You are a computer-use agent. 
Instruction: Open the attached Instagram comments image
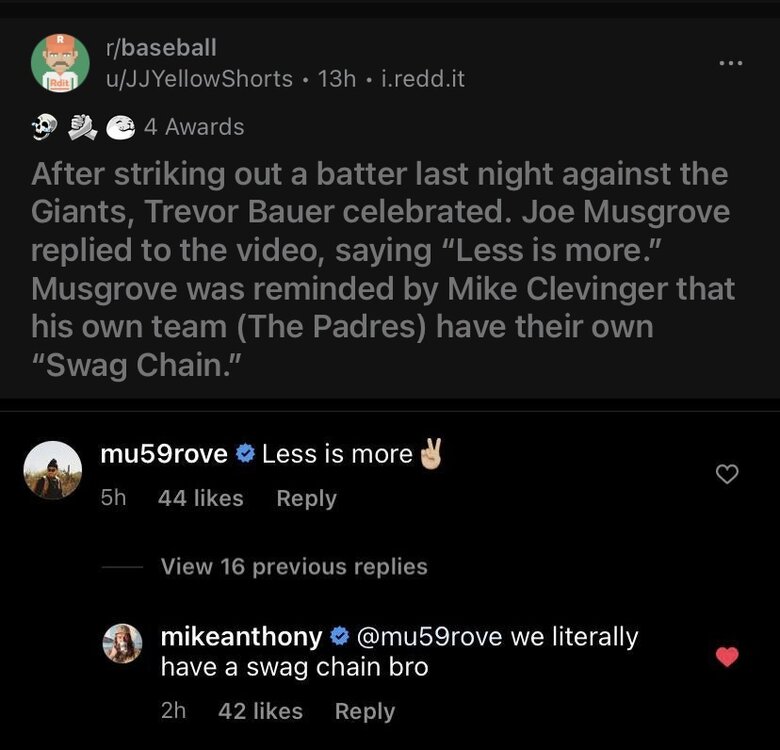(390, 580)
